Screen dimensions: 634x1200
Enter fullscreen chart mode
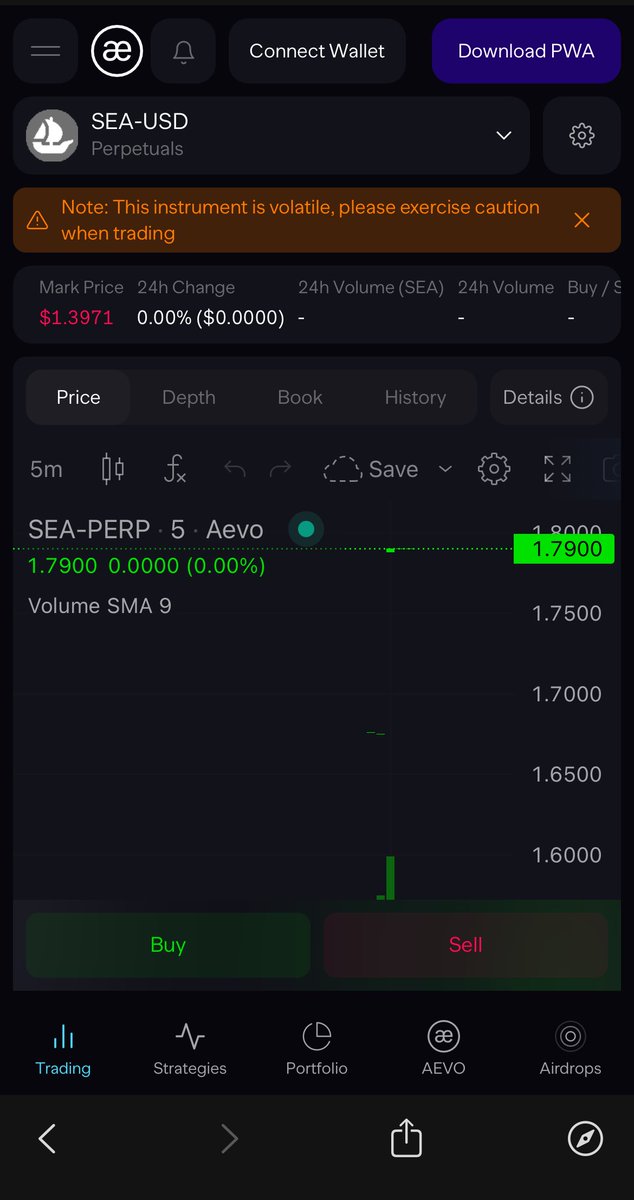[x=557, y=469]
